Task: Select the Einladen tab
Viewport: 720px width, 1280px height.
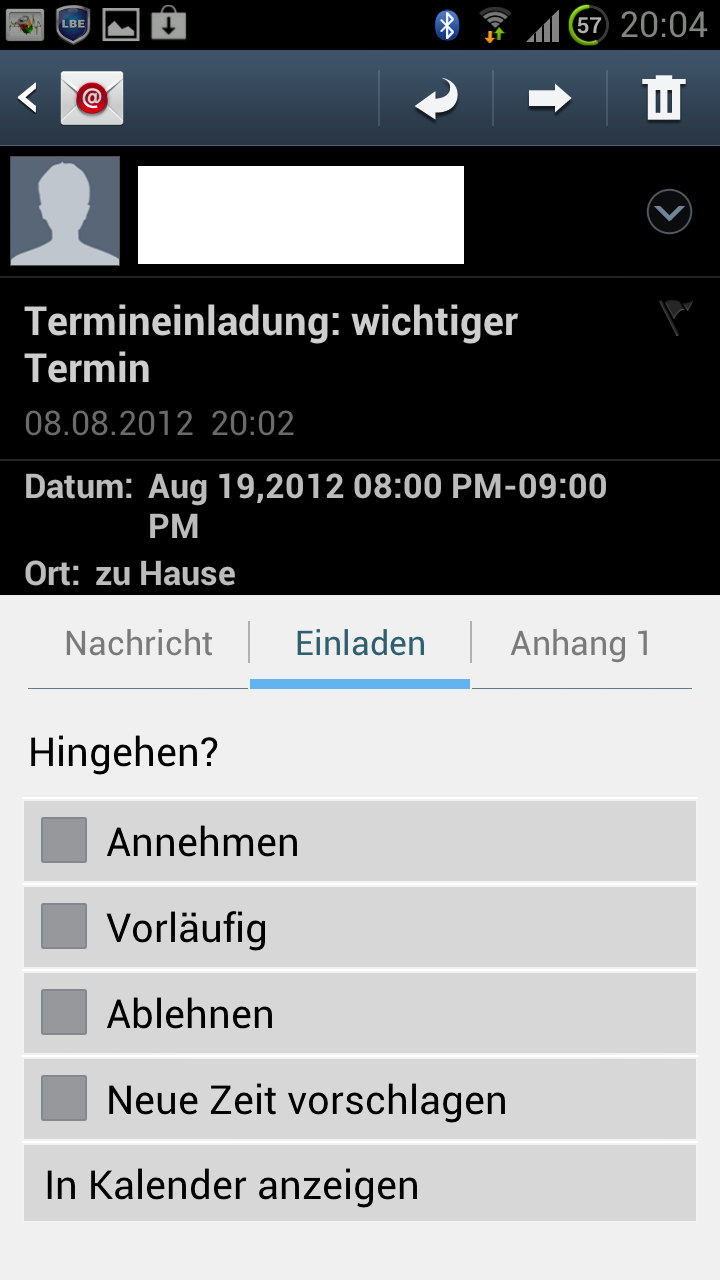Action: (360, 643)
